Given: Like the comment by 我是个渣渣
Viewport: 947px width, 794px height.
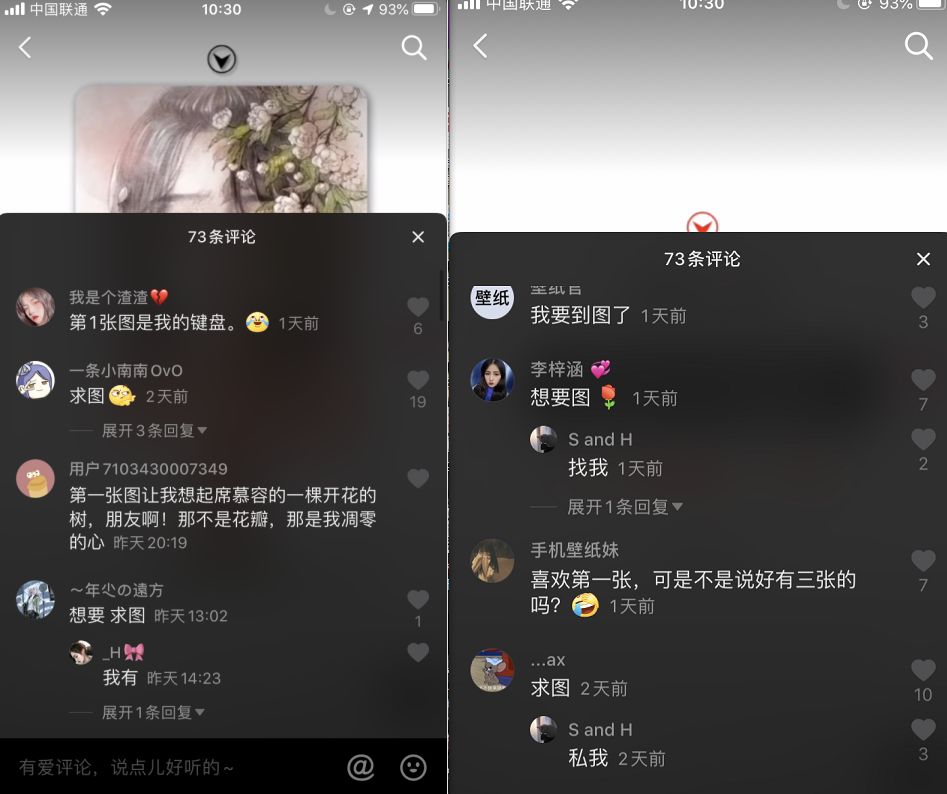Looking at the screenshot, I should coord(417,307).
